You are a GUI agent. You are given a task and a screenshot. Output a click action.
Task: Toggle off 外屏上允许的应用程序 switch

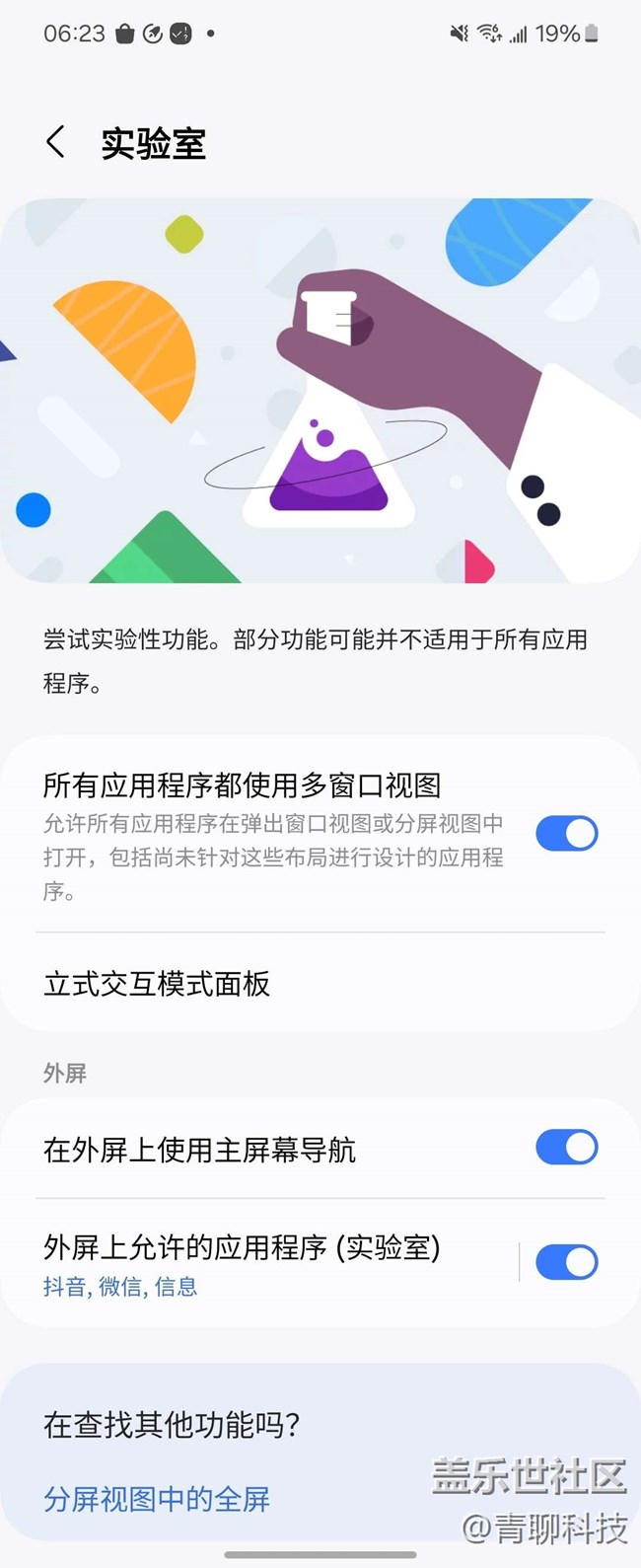tap(566, 1262)
